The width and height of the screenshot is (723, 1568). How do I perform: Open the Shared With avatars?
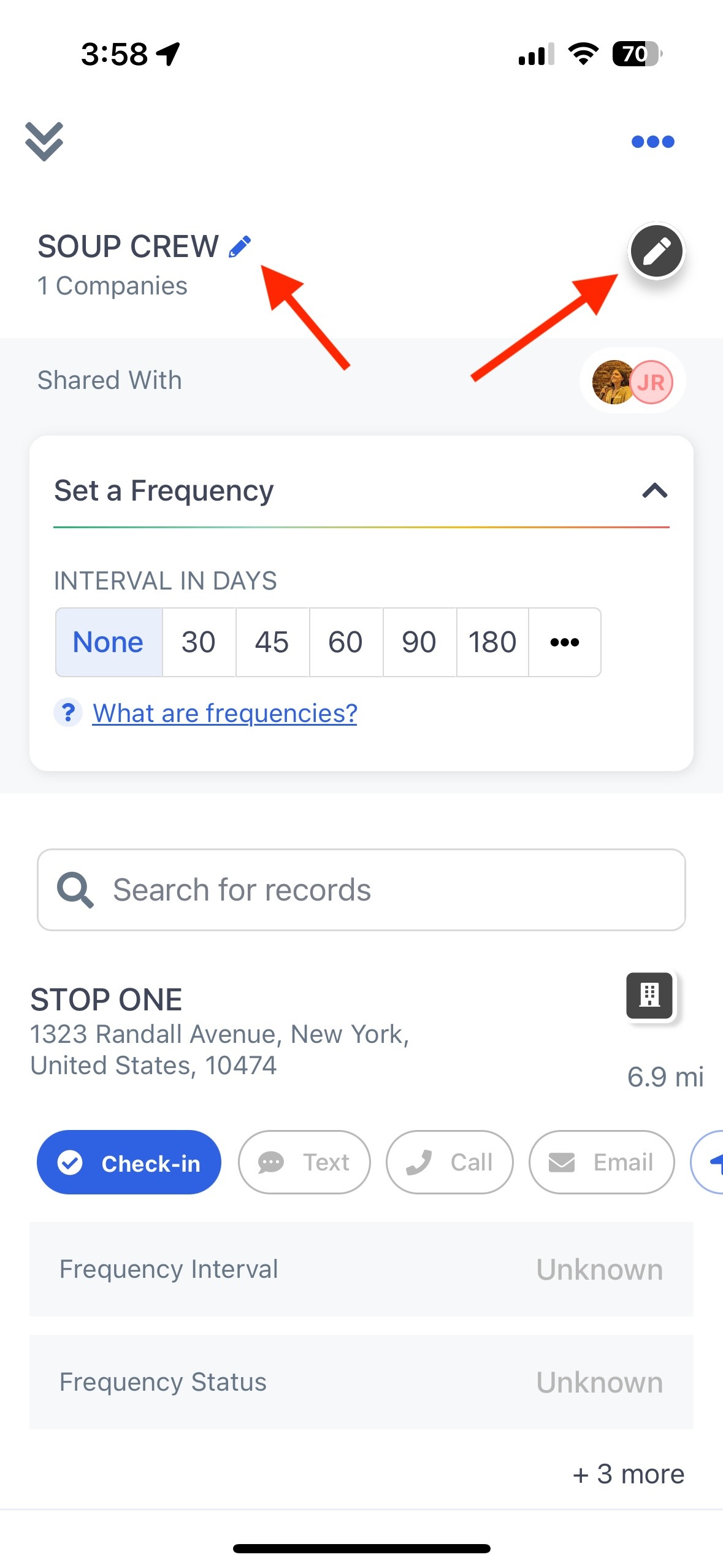pyautogui.click(x=632, y=382)
